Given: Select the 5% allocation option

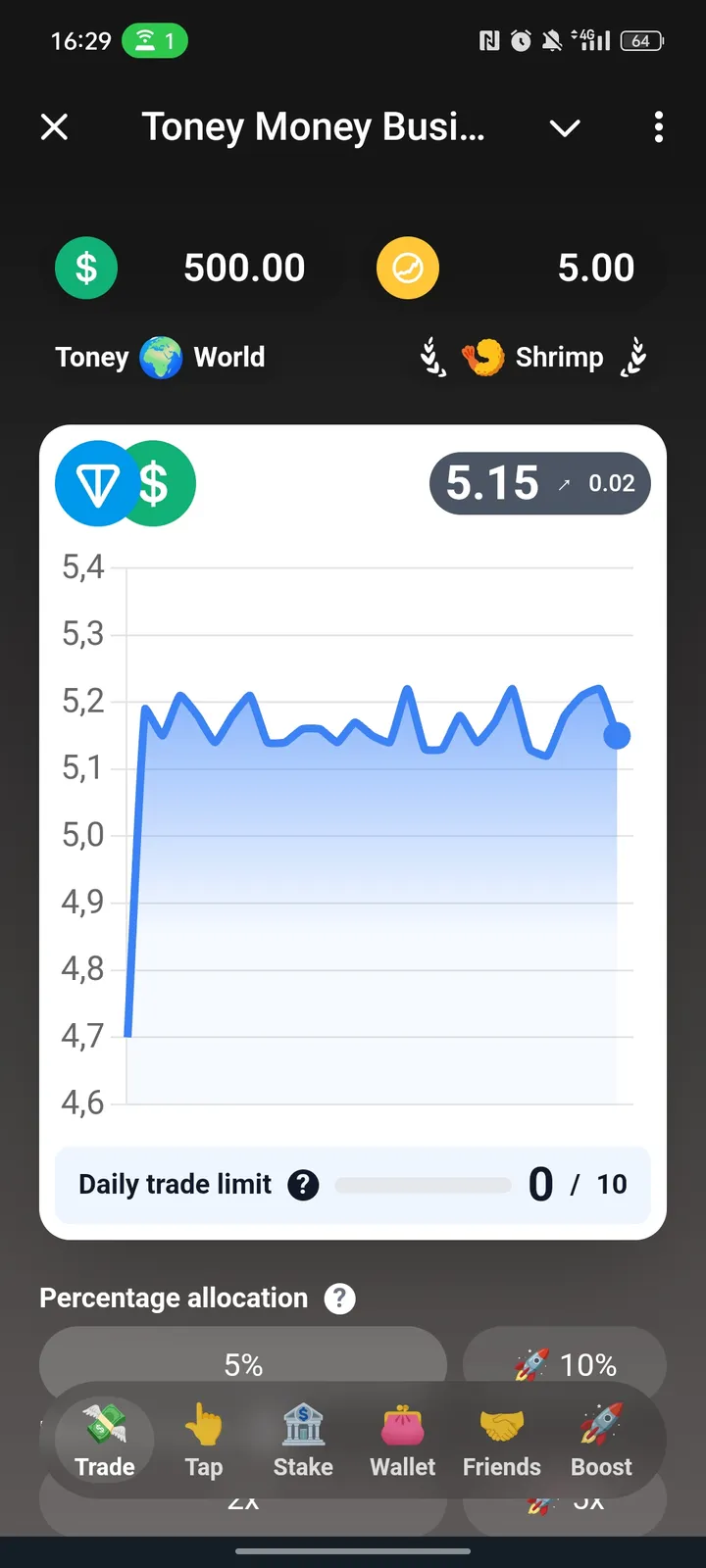Looking at the screenshot, I should (x=242, y=1364).
